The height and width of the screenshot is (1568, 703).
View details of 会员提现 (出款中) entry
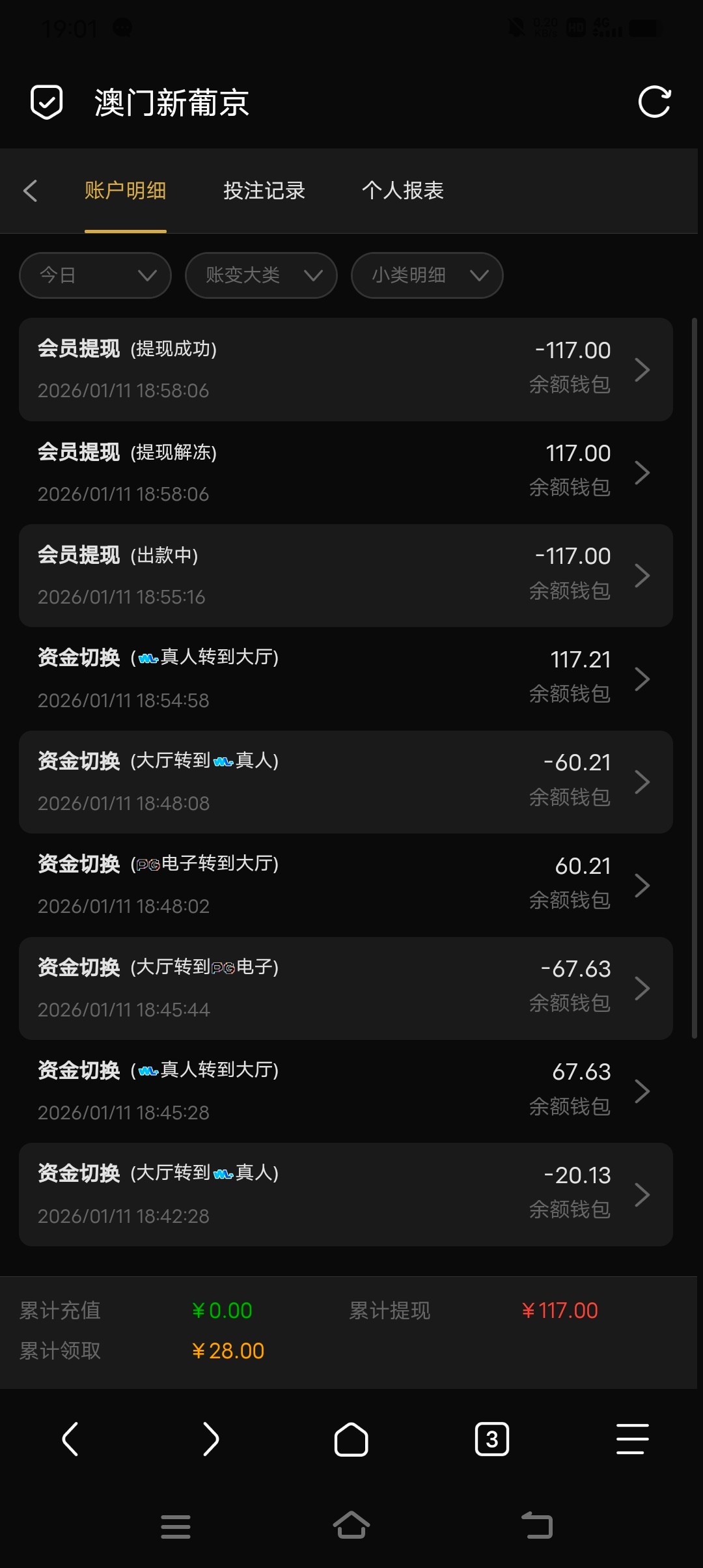tap(346, 576)
